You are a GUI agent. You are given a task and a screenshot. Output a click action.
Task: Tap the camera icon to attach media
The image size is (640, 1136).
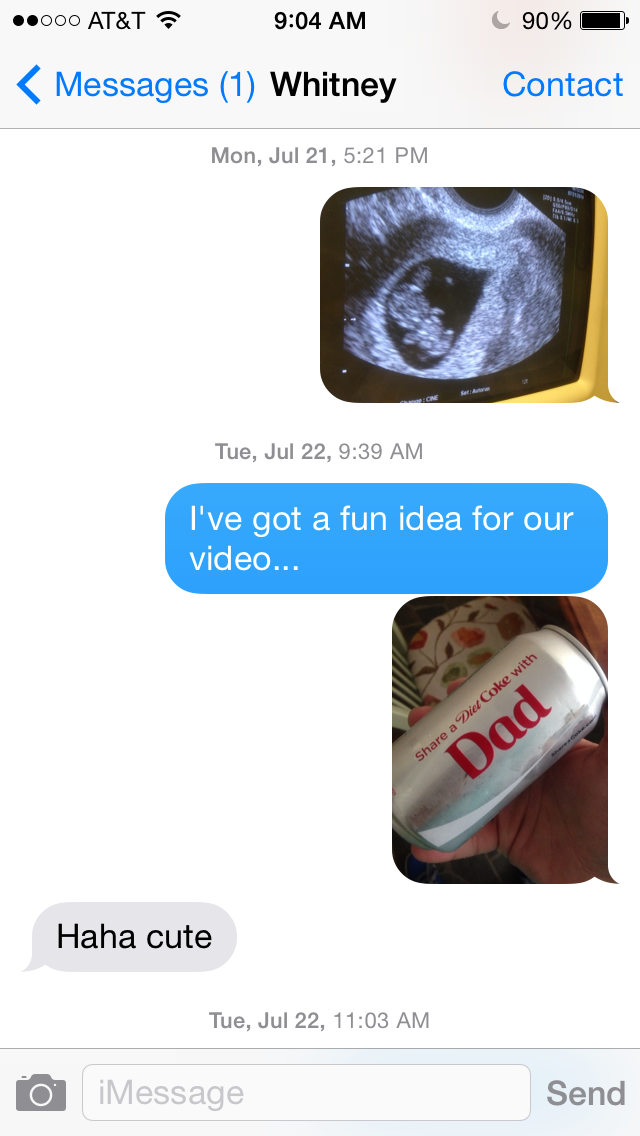click(x=41, y=1093)
